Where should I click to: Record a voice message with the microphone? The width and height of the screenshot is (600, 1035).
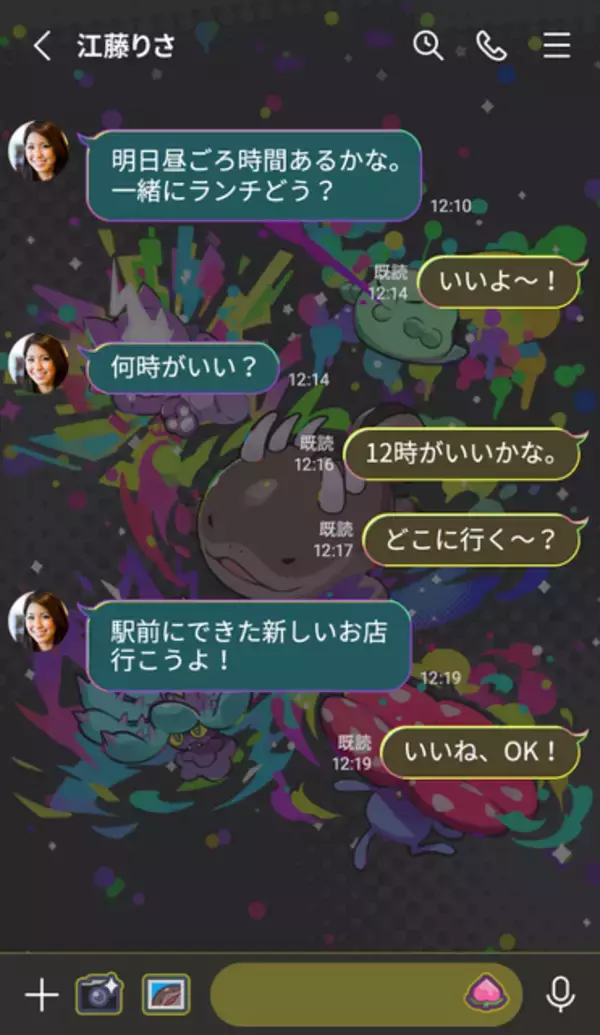pos(561,995)
